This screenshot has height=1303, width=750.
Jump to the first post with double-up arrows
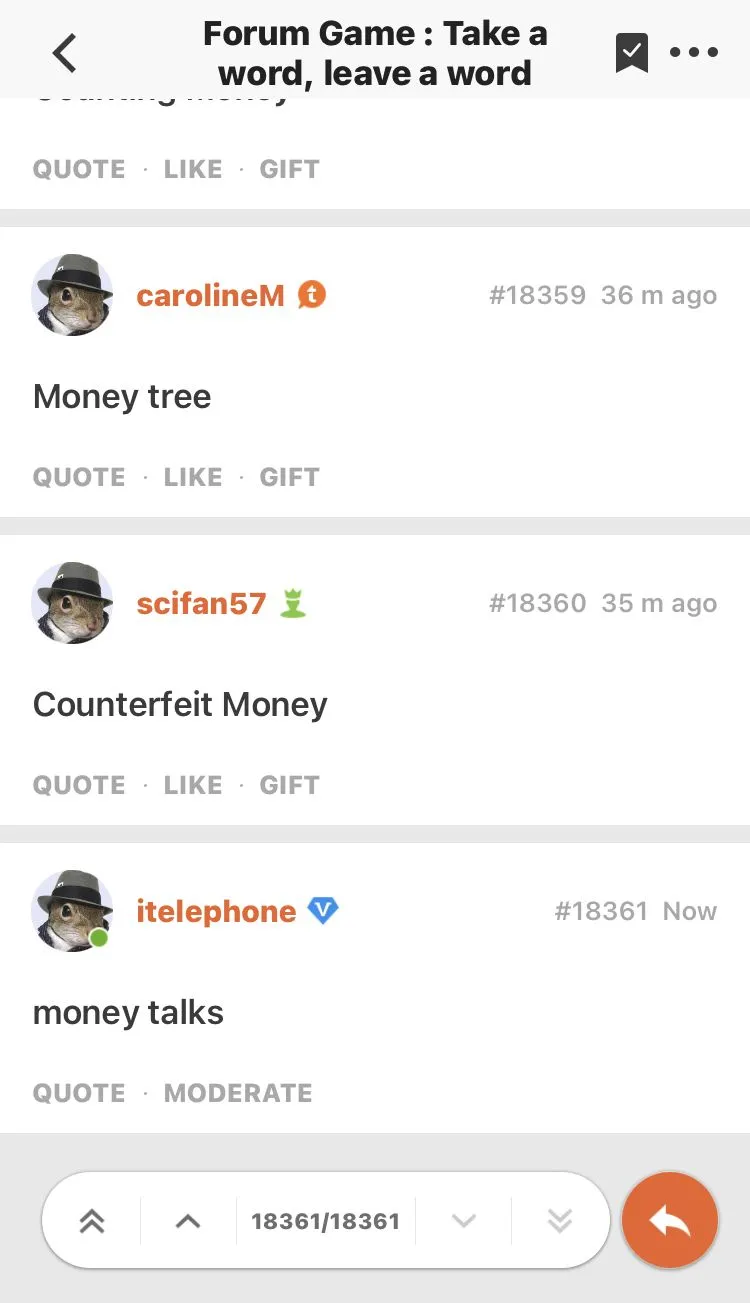coord(92,1221)
